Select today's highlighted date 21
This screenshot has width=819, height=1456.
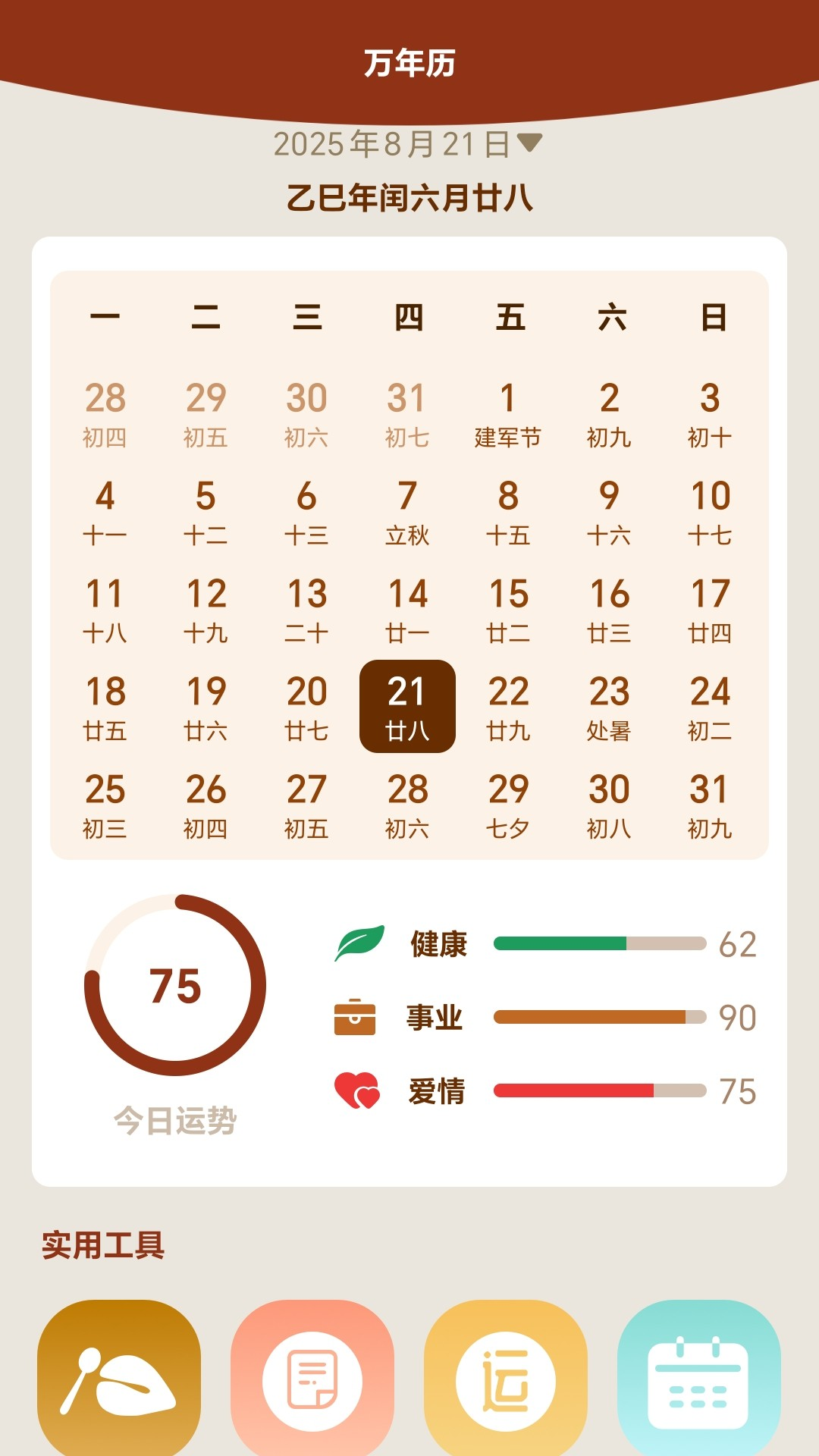(408, 705)
